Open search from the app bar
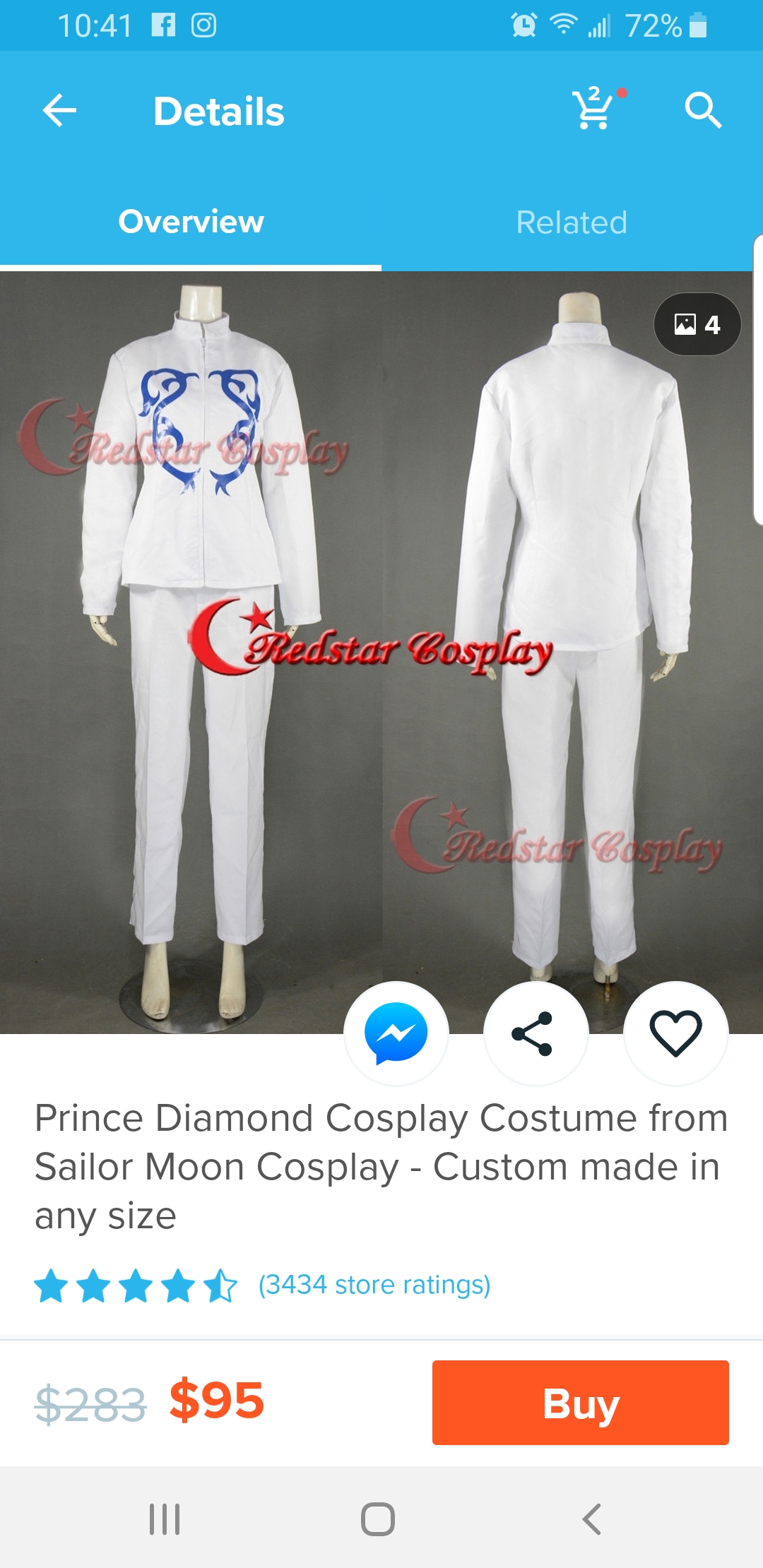The height and width of the screenshot is (1568, 763). 703,110
